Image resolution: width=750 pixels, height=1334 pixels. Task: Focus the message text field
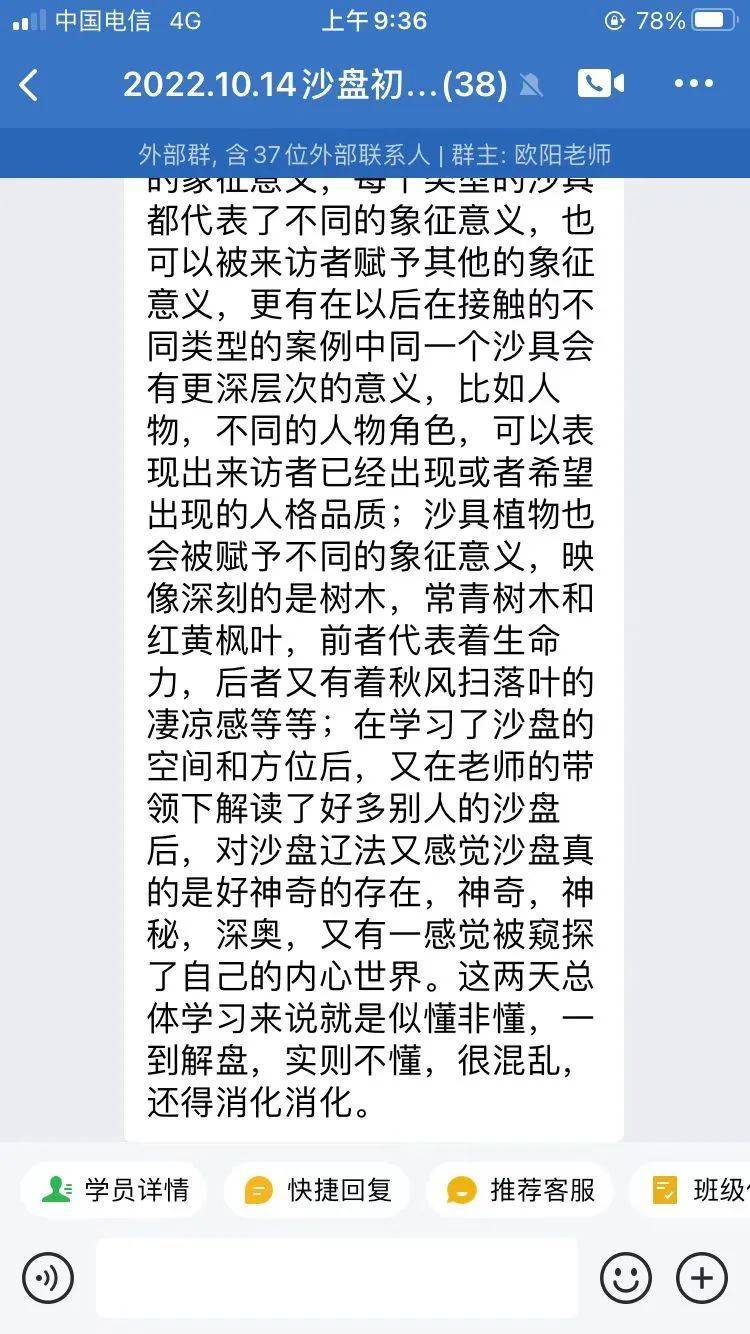[336, 1277]
